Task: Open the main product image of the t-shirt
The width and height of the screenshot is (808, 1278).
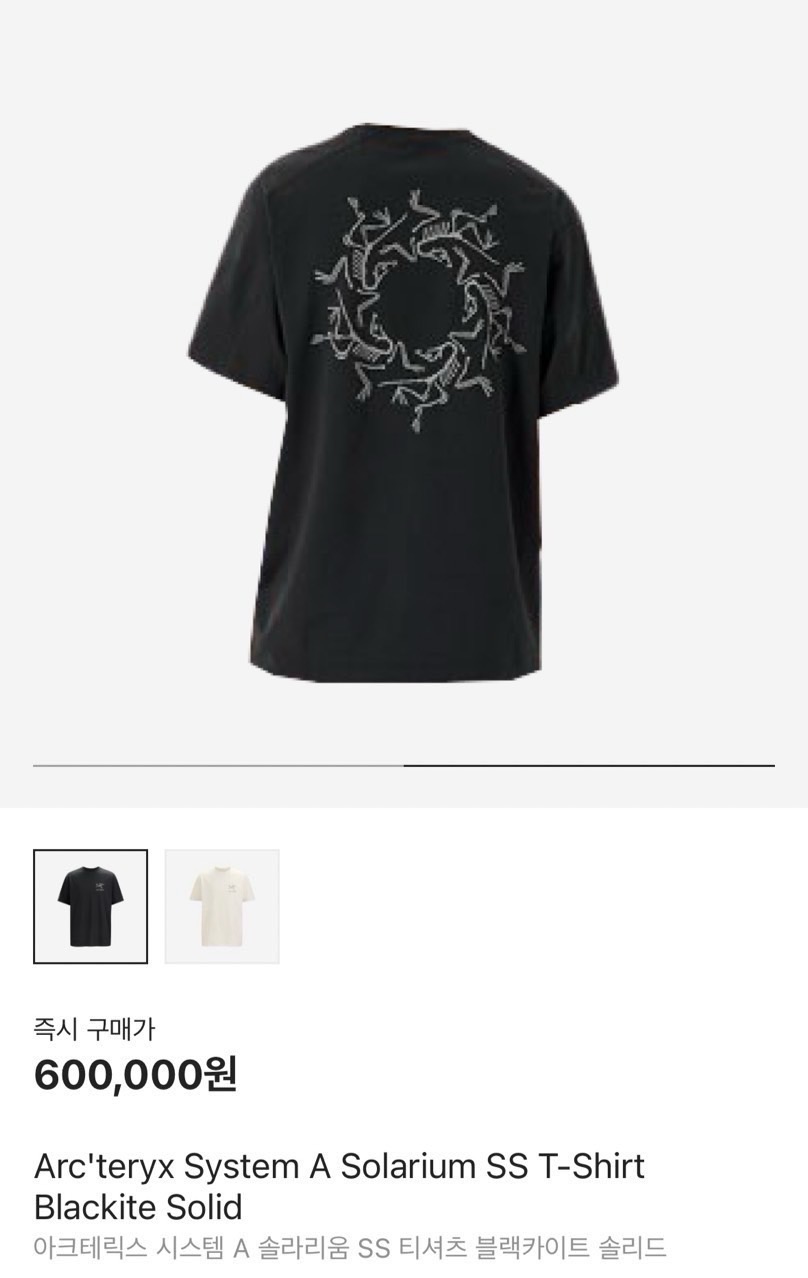Action: pyautogui.click(x=403, y=400)
